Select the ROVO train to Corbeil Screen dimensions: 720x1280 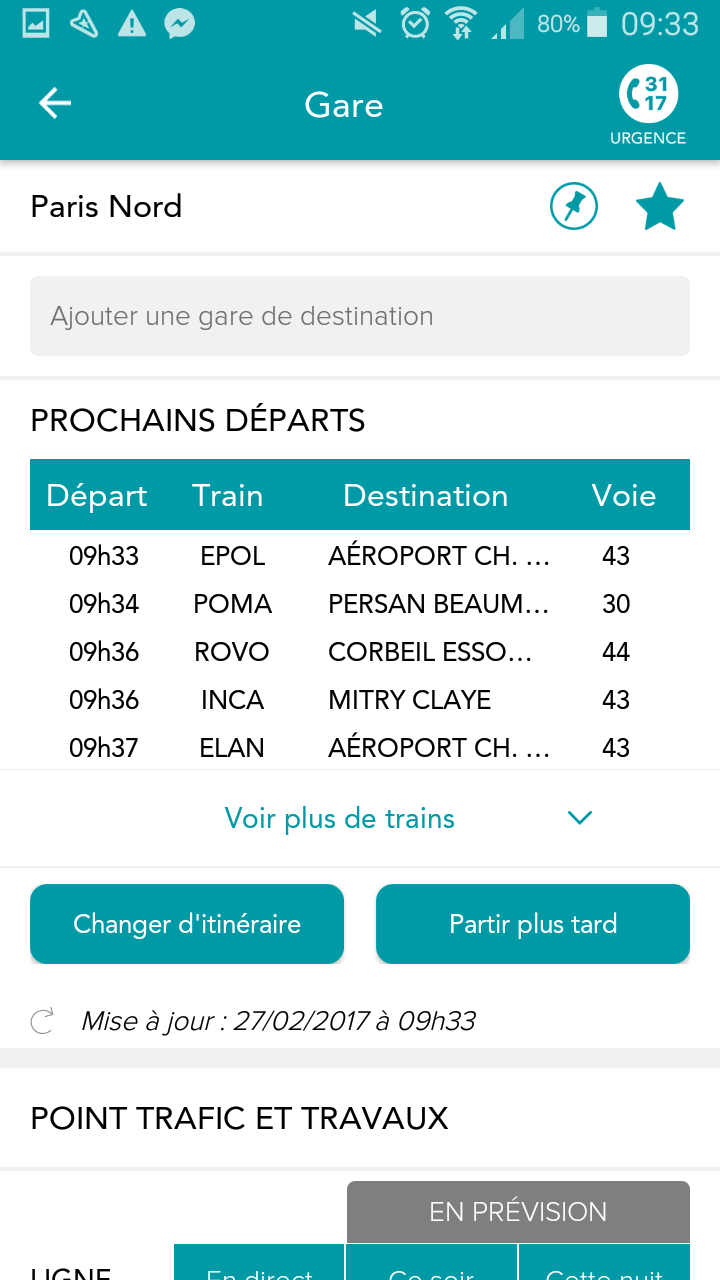click(x=360, y=652)
